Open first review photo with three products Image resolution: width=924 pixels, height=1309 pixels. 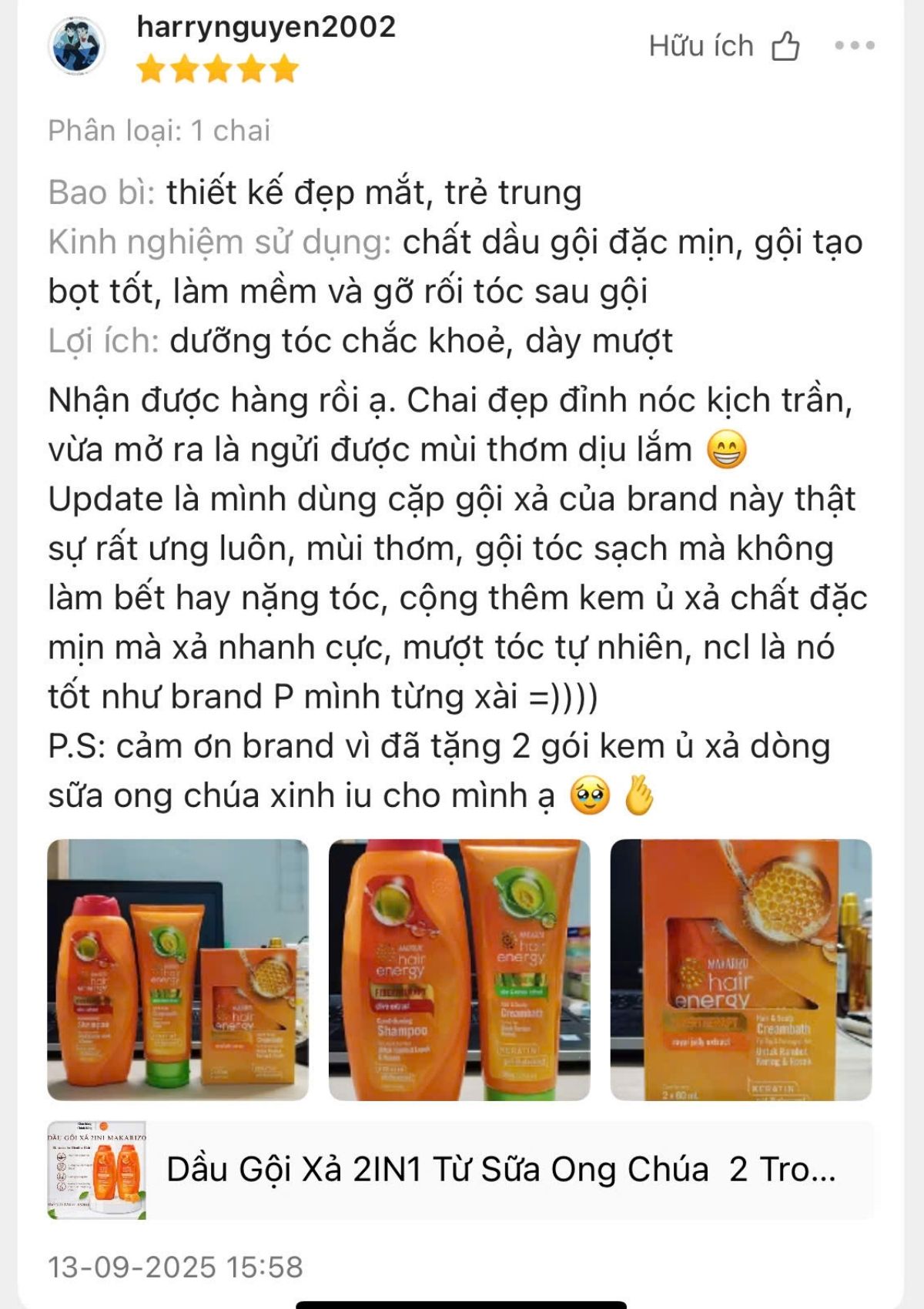click(x=178, y=969)
